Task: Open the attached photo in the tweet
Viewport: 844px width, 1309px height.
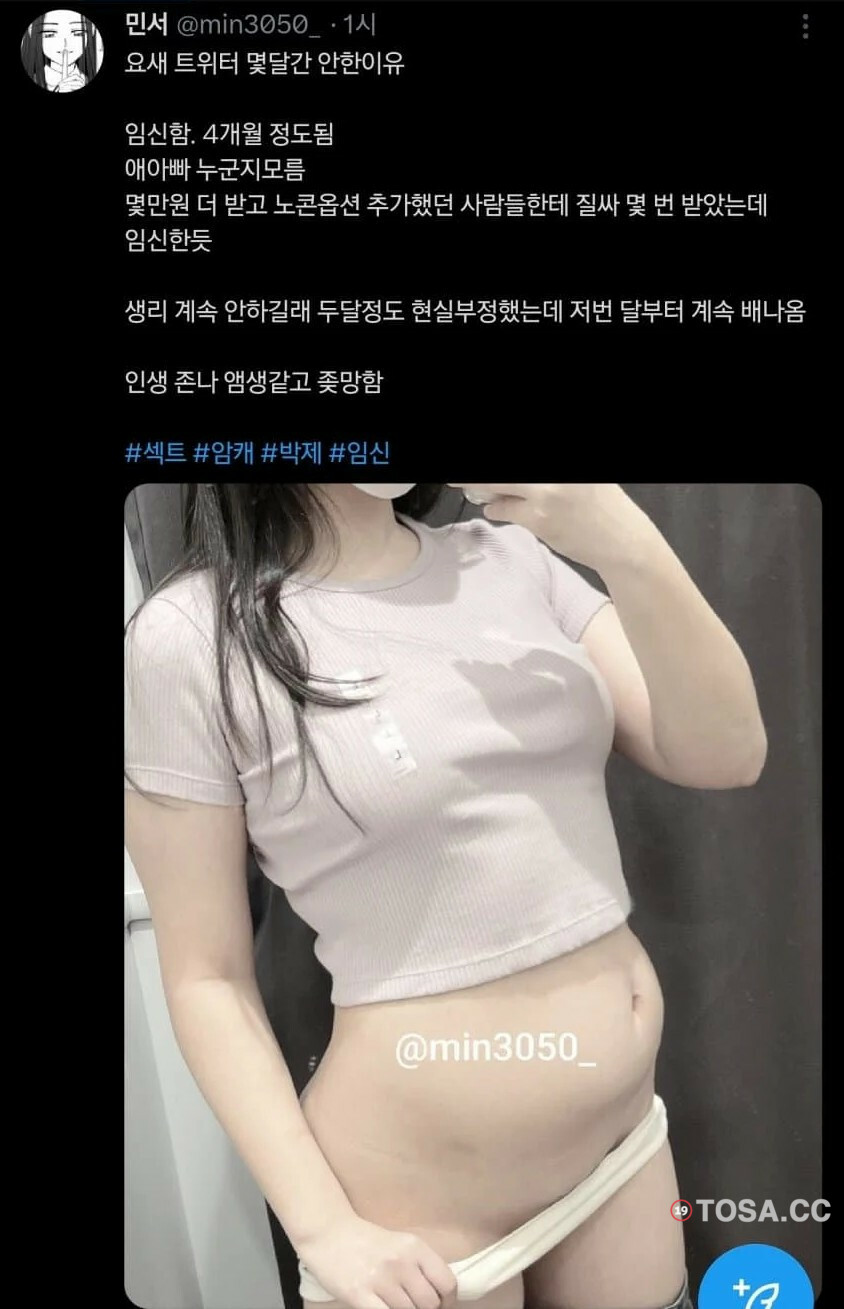Action: click(472, 850)
